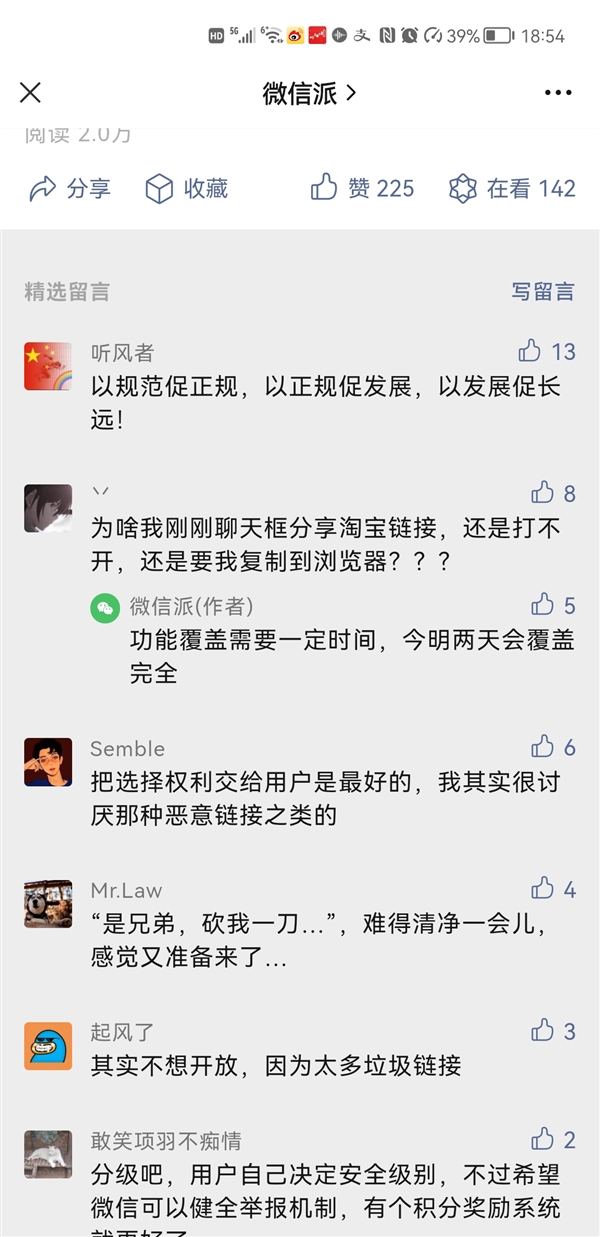Tap the 赞 225 like button
Viewport: 600px width, 1237px height.
point(362,188)
